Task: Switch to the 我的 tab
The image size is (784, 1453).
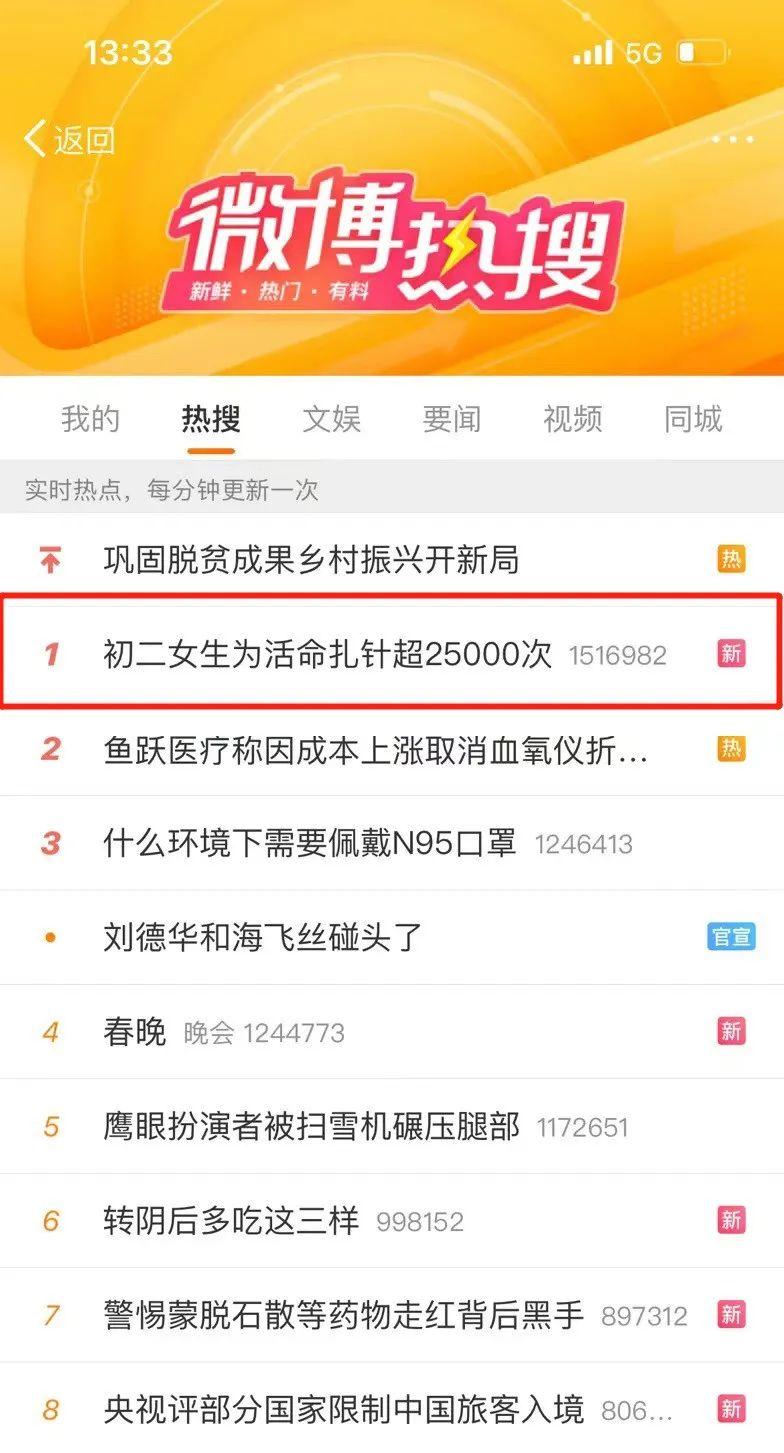Action: tap(90, 420)
